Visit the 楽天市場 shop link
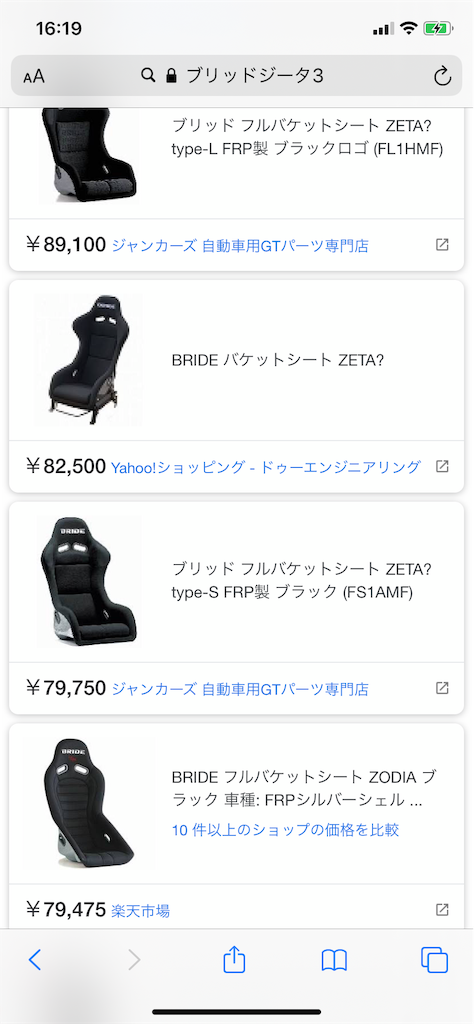 point(141,910)
